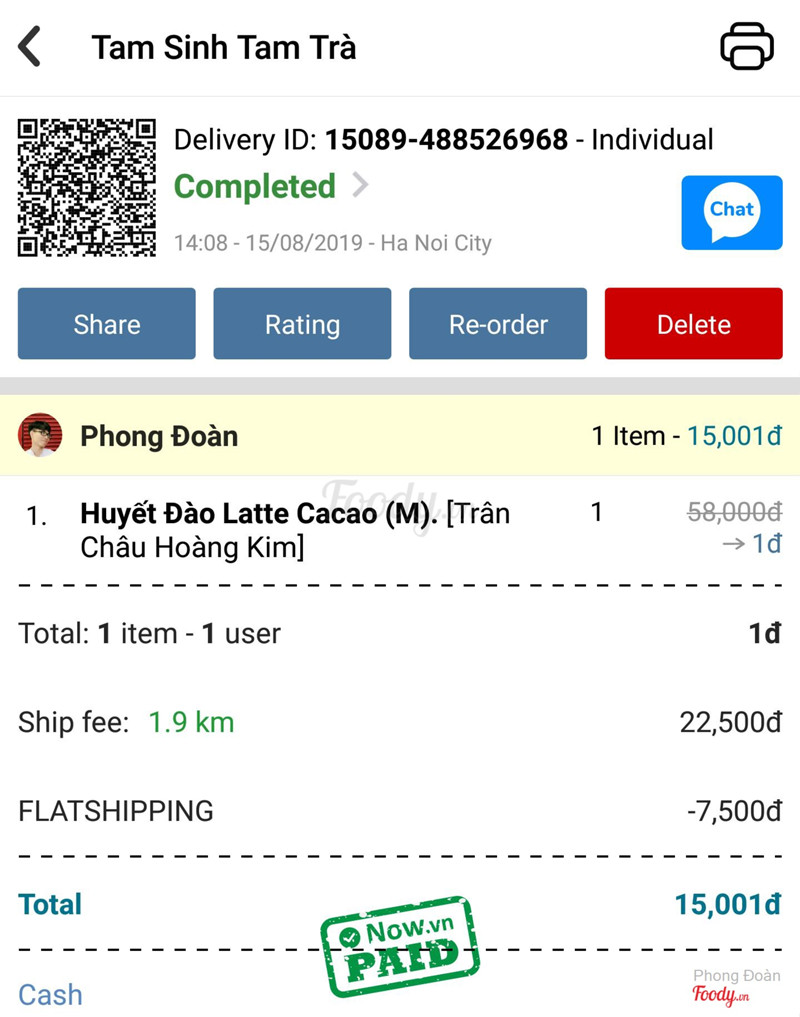Viewport: 800px width, 1017px height.
Task: Delete this order
Action: point(693,324)
